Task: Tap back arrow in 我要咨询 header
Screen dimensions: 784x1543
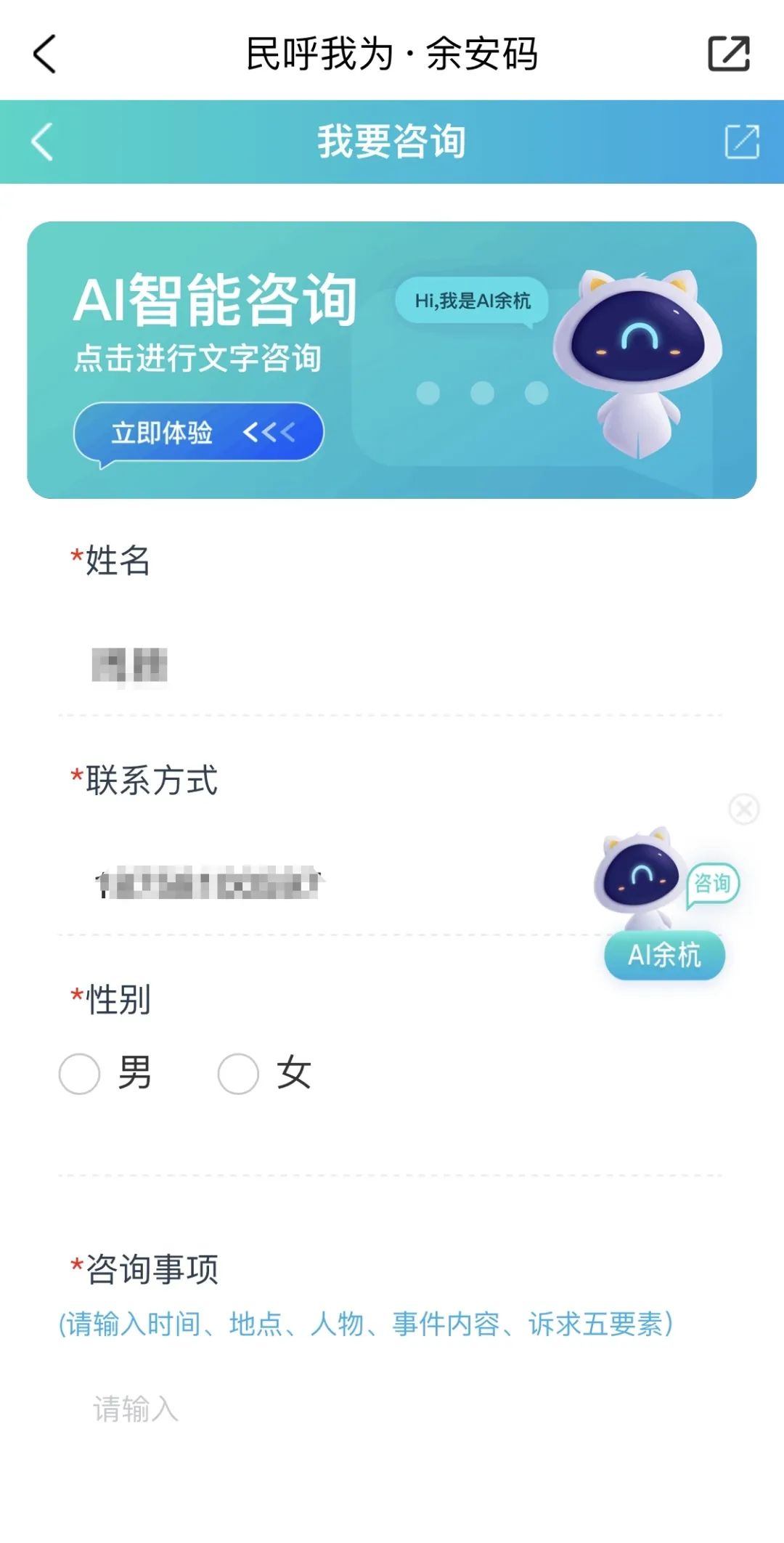Action: tap(43, 142)
